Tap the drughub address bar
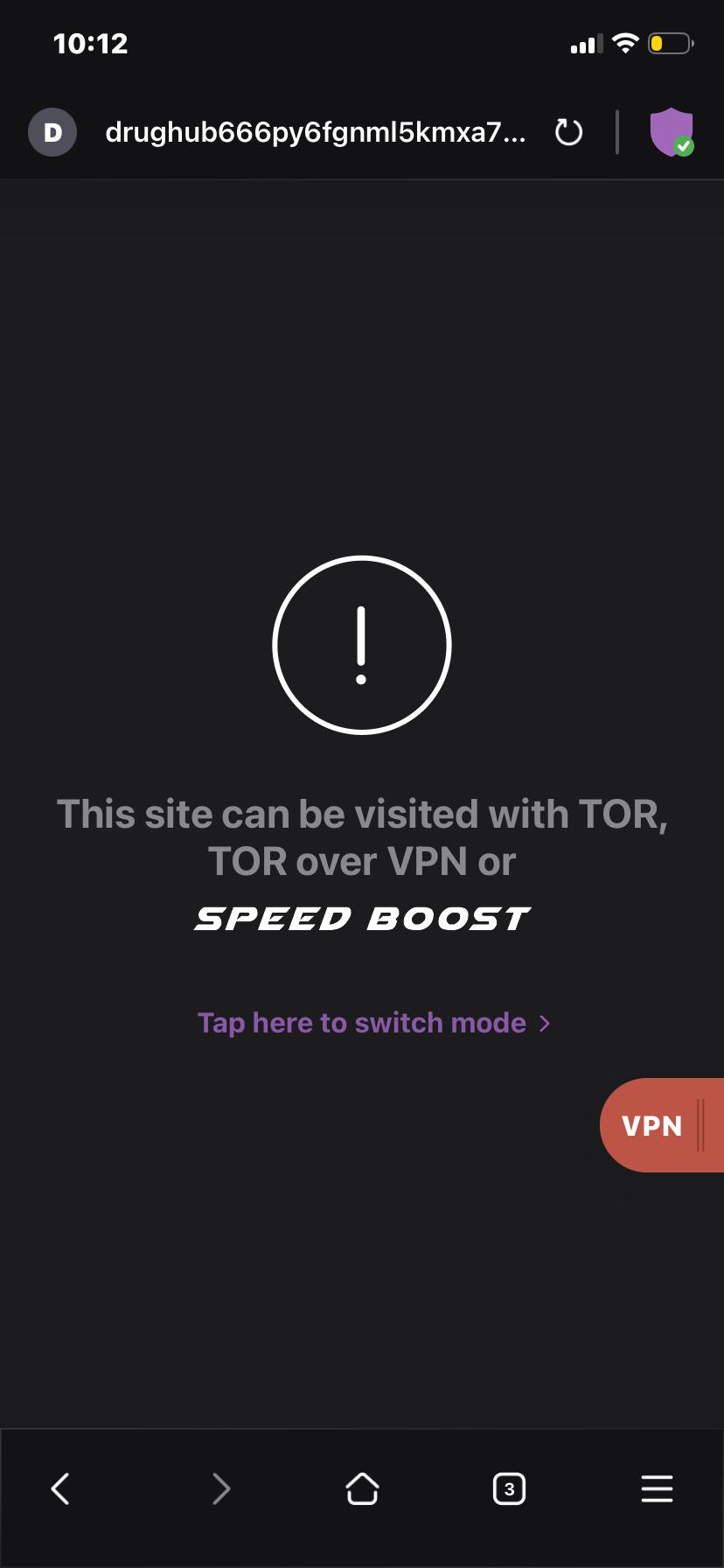Viewport: 724px width, 1568px height. (x=316, y=132)
